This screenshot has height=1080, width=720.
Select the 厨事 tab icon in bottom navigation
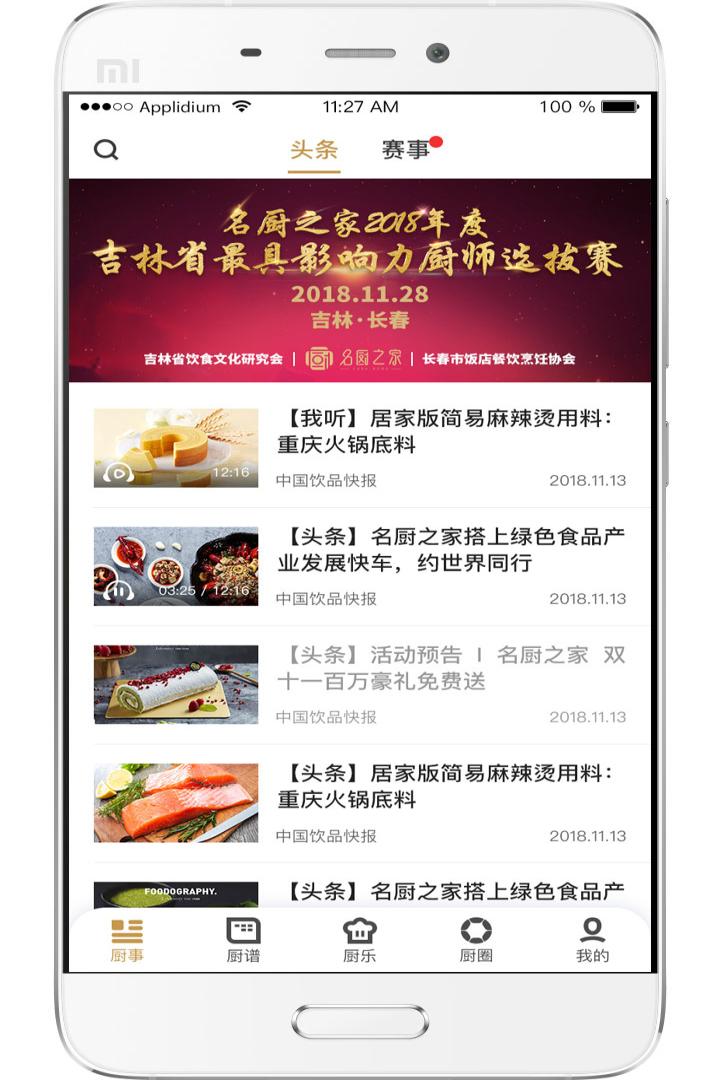(125, 932)
